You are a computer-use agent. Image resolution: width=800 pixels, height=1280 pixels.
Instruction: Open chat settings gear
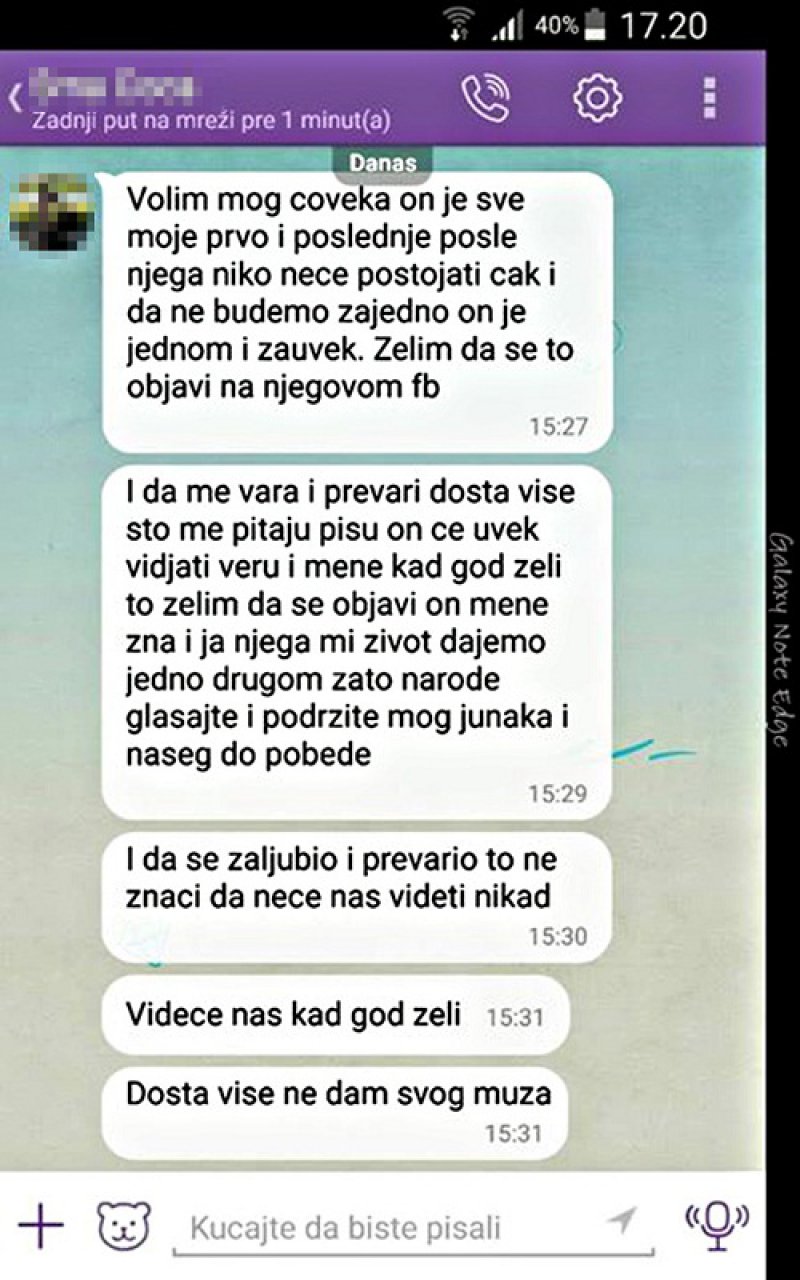point(597,97)
